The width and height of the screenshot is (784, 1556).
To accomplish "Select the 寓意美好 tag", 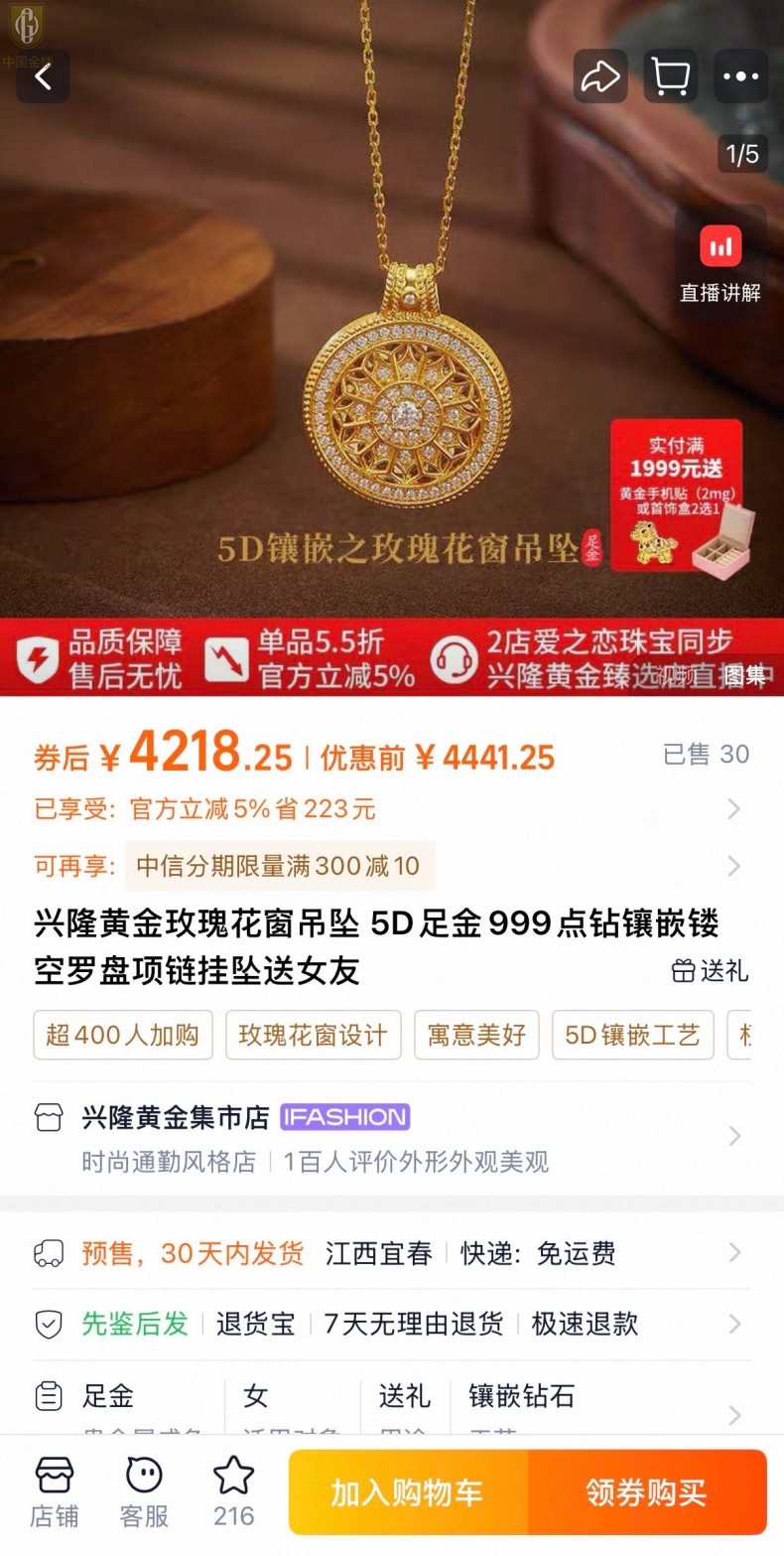I will (x=476, y=1036).
